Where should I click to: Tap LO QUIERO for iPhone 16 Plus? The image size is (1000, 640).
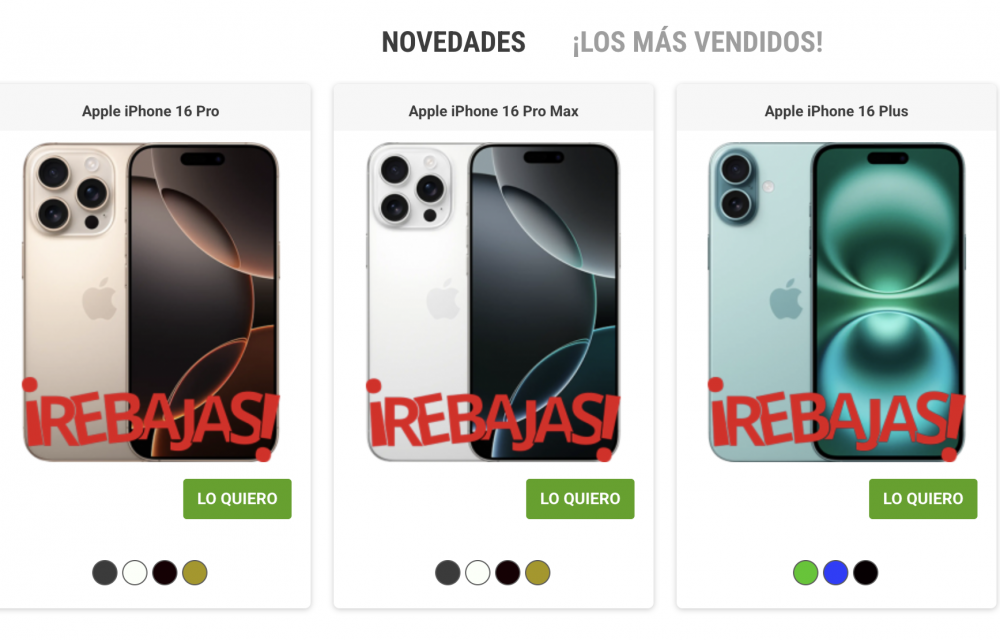point(923,499)
